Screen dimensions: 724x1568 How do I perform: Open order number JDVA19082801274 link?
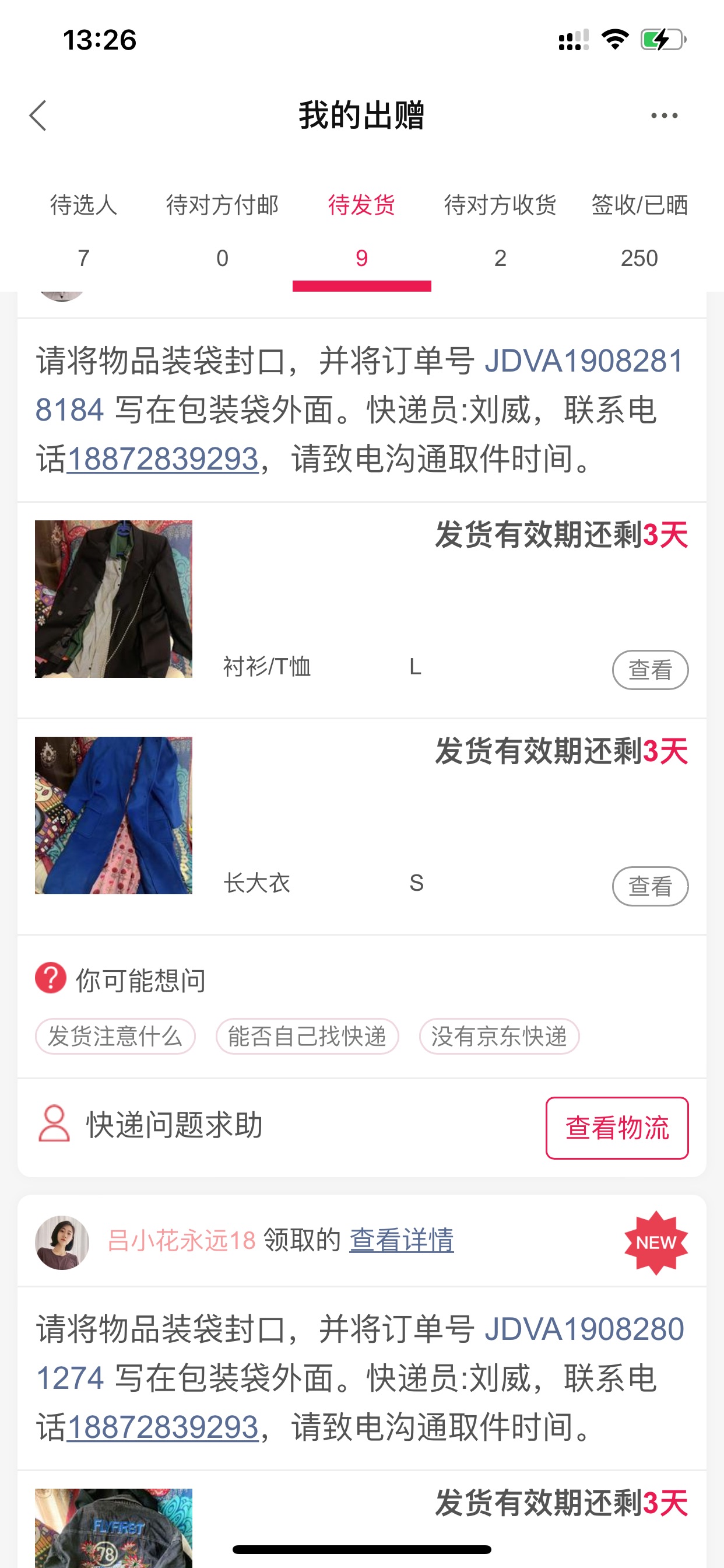click(x=584, y=1329)
